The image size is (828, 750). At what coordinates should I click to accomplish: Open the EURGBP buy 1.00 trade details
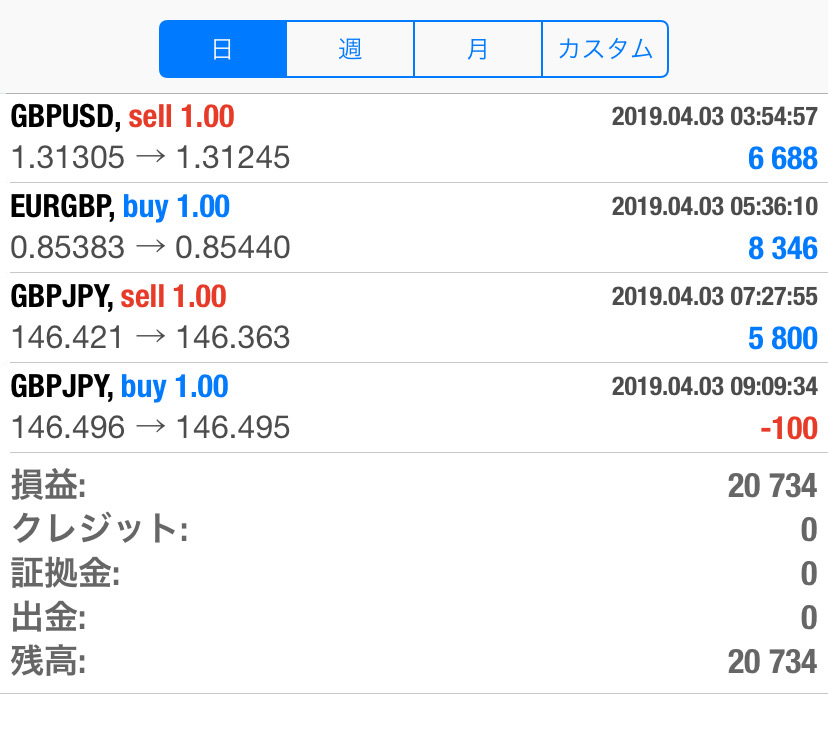414,228
